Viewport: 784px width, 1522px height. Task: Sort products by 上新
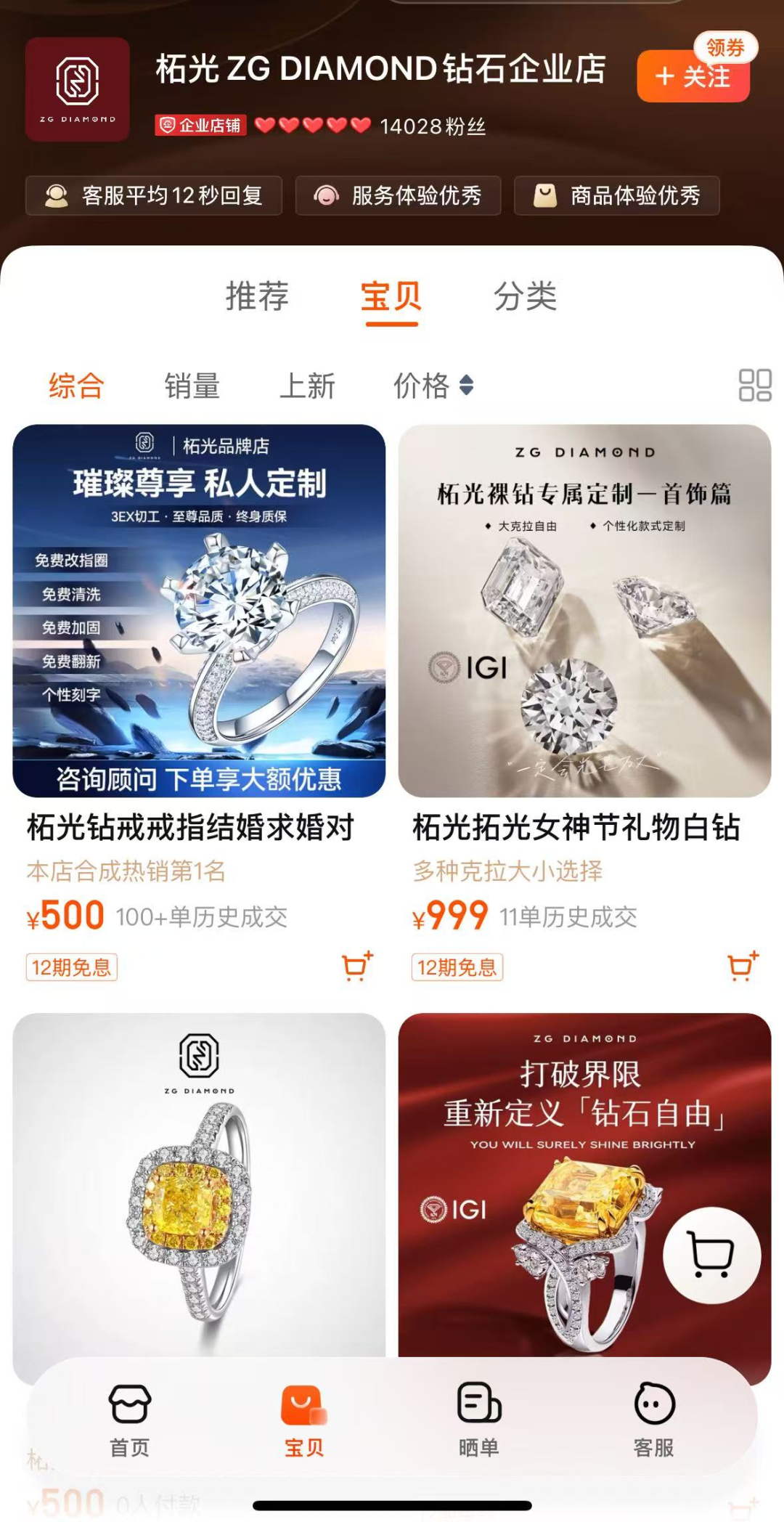(x=307, y=386)
